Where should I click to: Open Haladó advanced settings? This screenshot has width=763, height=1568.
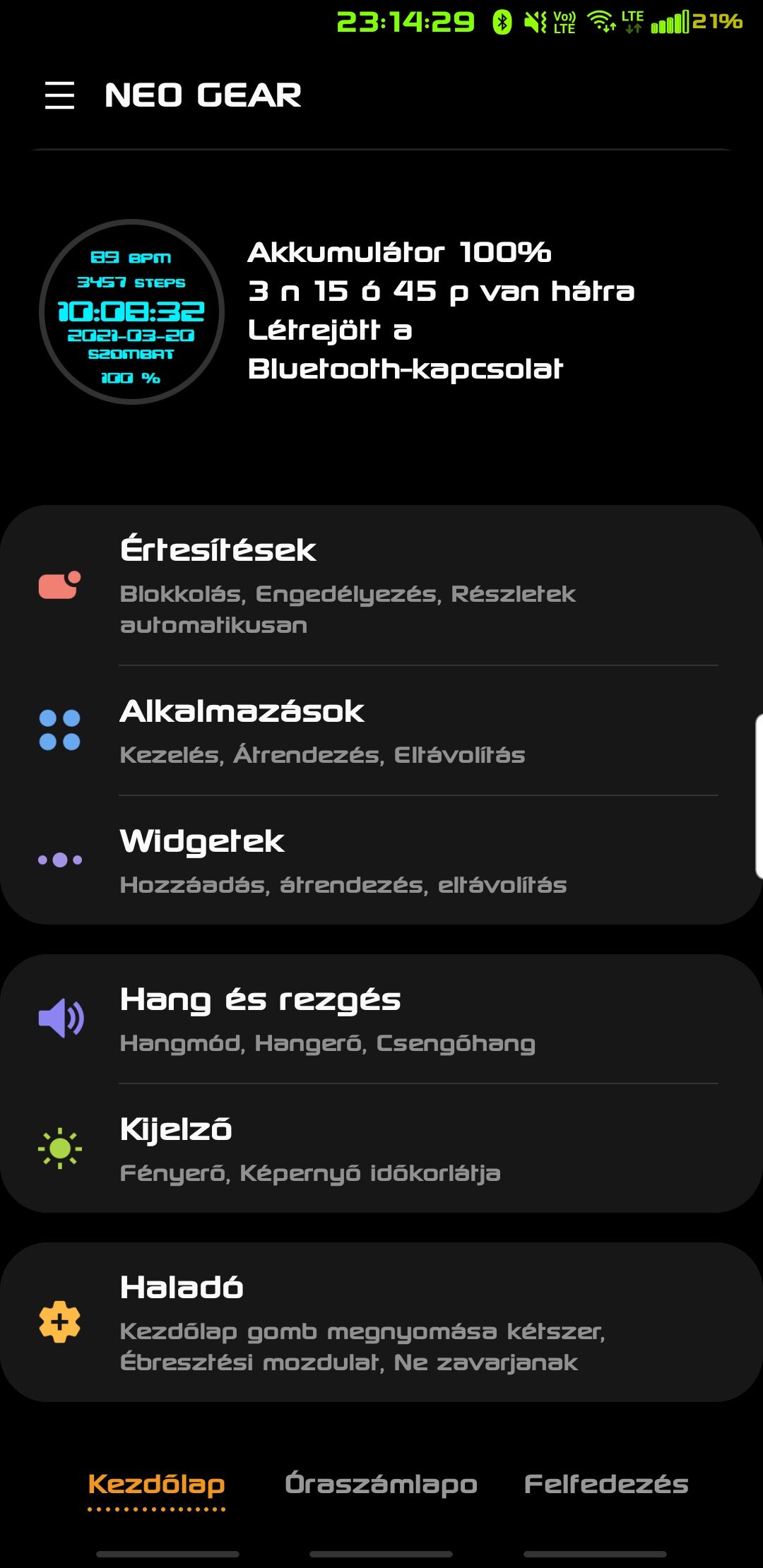pos(381,1322)
